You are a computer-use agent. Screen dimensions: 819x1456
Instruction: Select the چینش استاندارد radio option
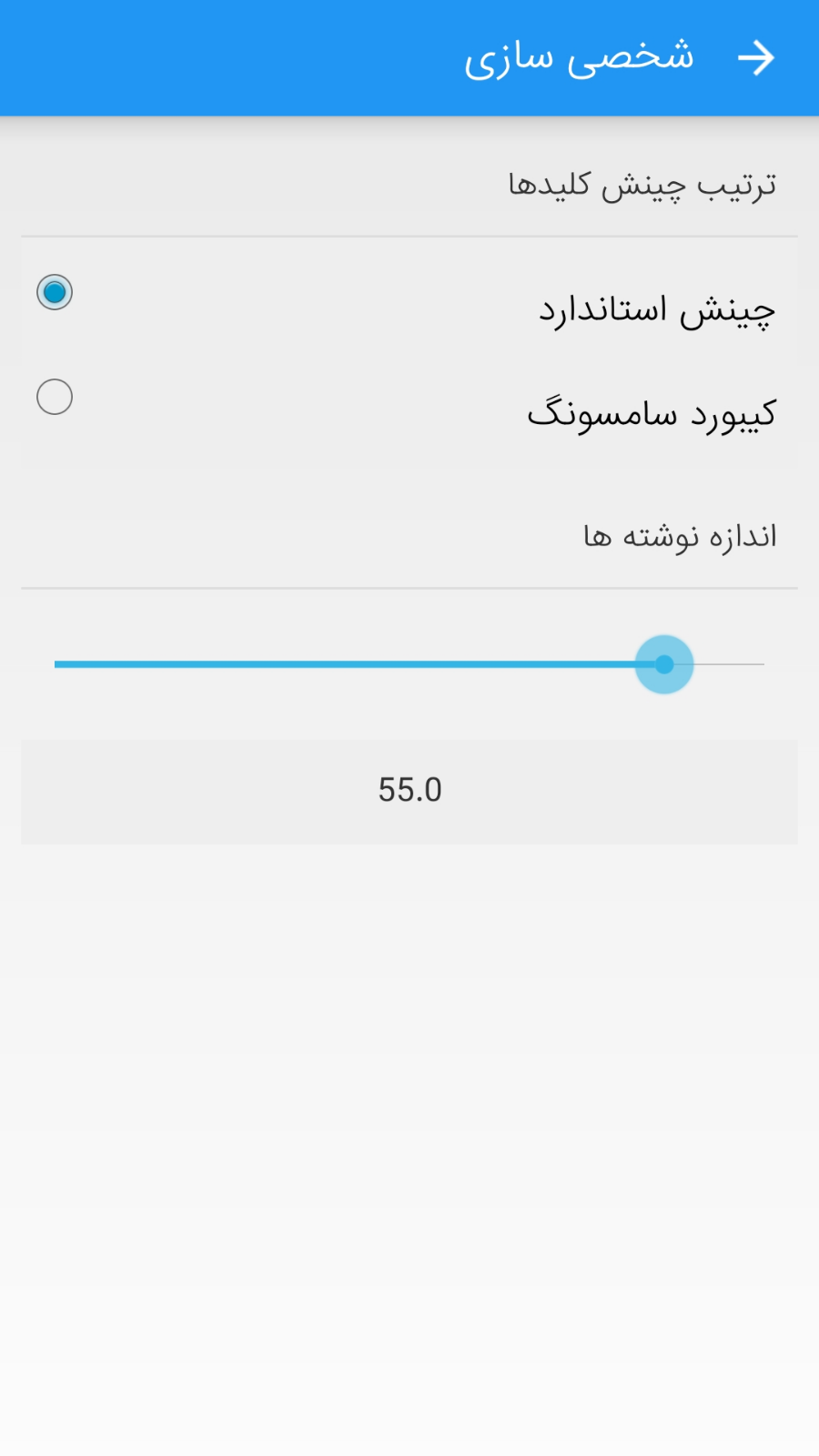tap(55, 293)
